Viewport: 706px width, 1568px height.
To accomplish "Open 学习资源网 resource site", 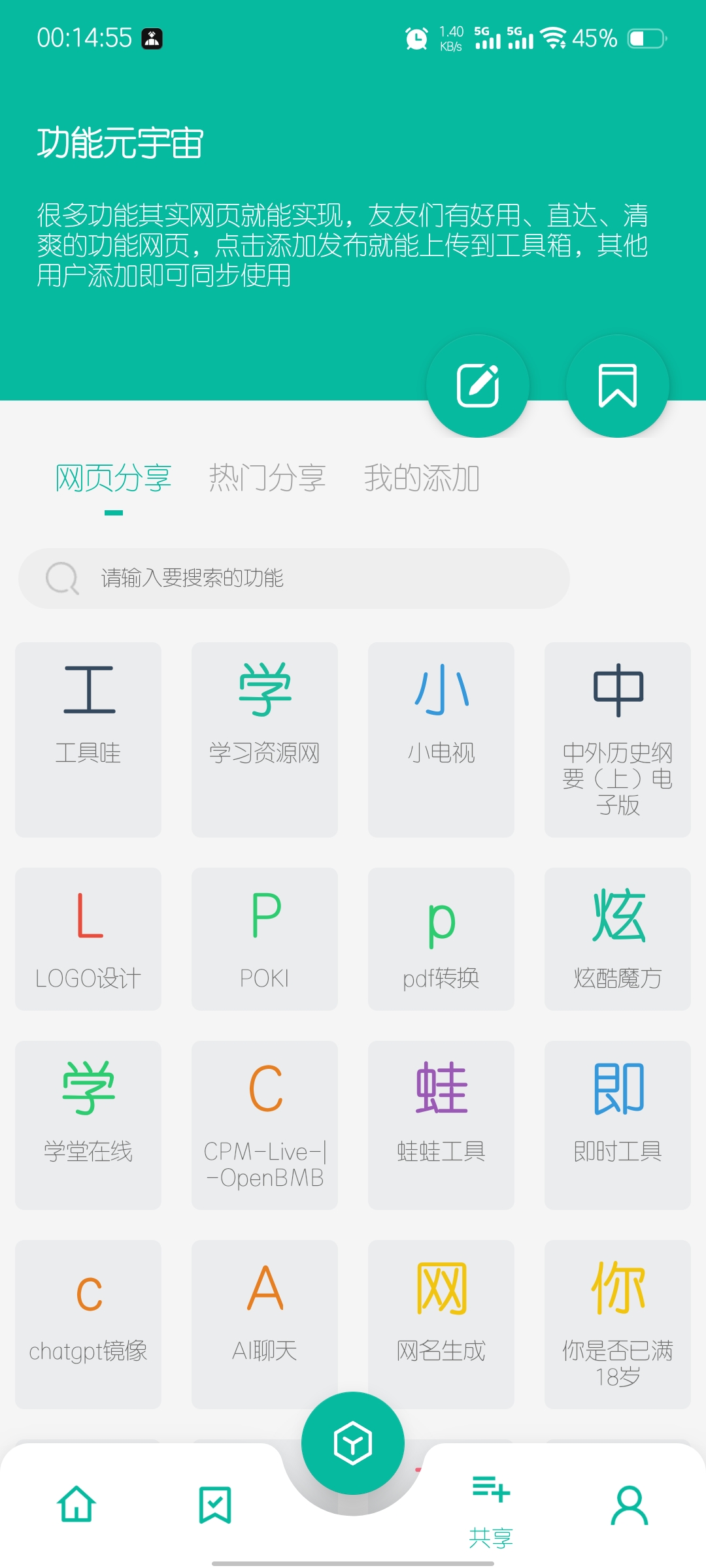I will (x=265, y=742).
